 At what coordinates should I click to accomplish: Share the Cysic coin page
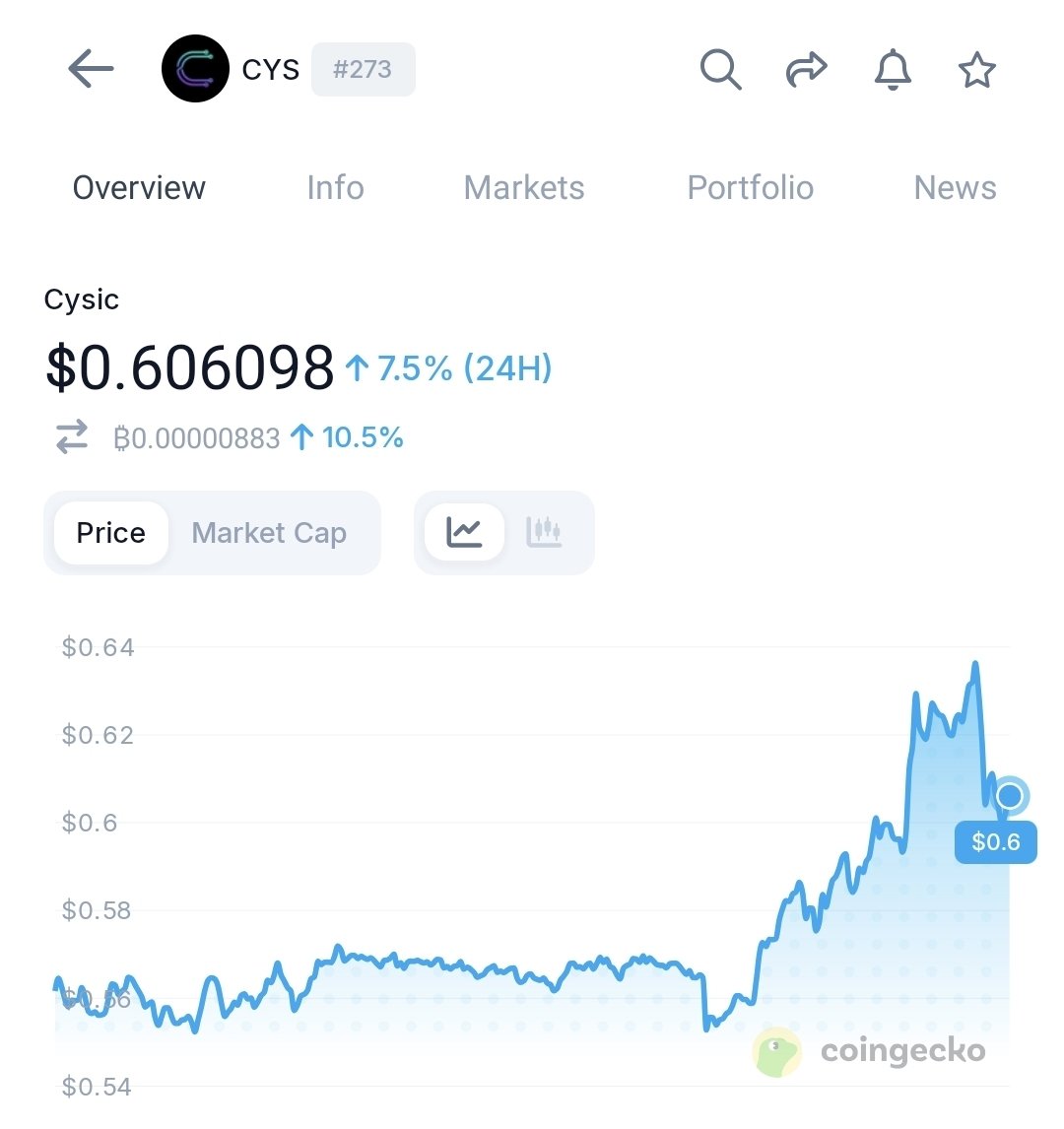pyautogui.click(x=806, y=70)
